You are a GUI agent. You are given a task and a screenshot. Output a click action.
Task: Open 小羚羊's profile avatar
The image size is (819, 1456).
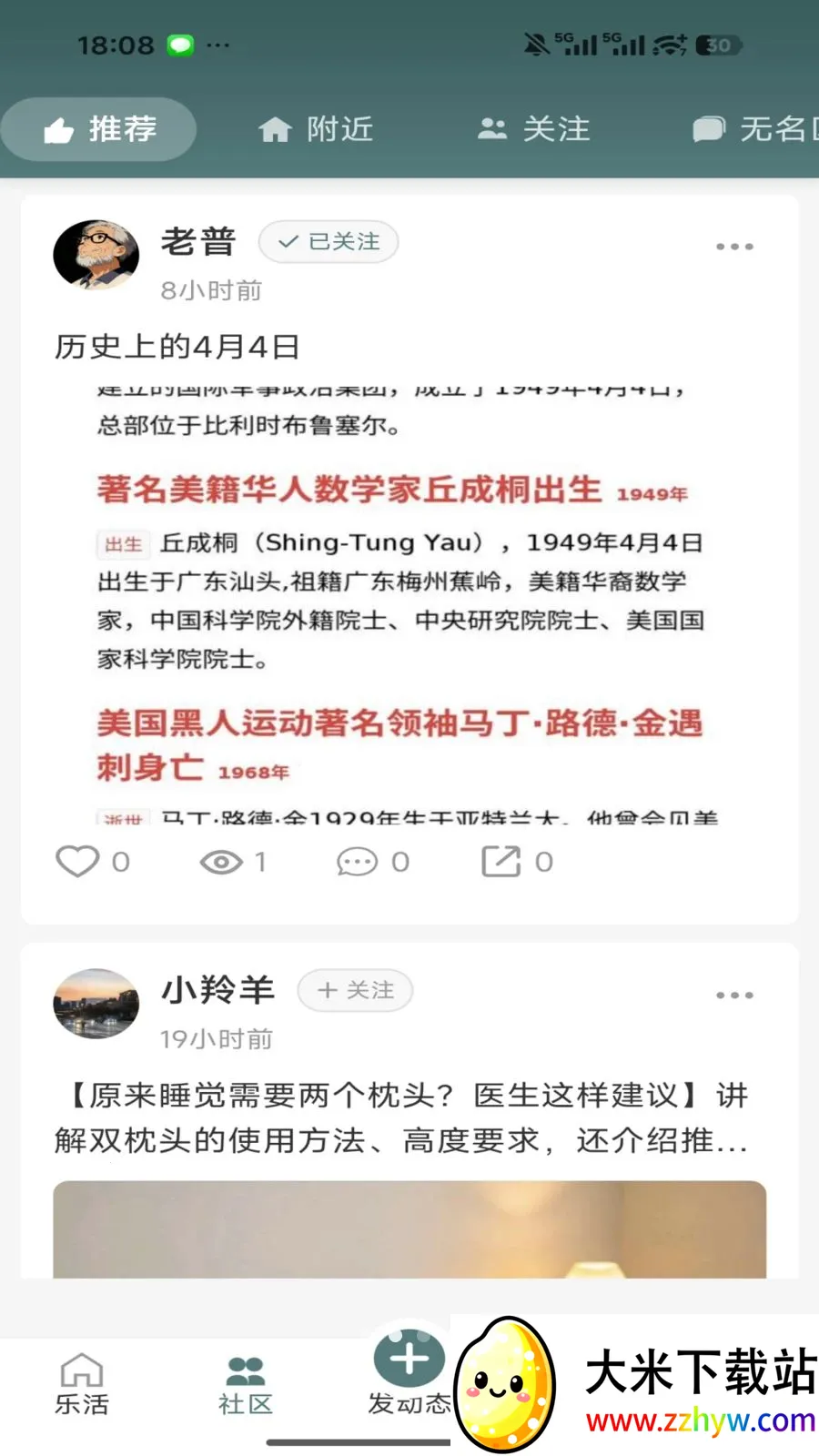pyautogui.click(x=96, y=1004)
